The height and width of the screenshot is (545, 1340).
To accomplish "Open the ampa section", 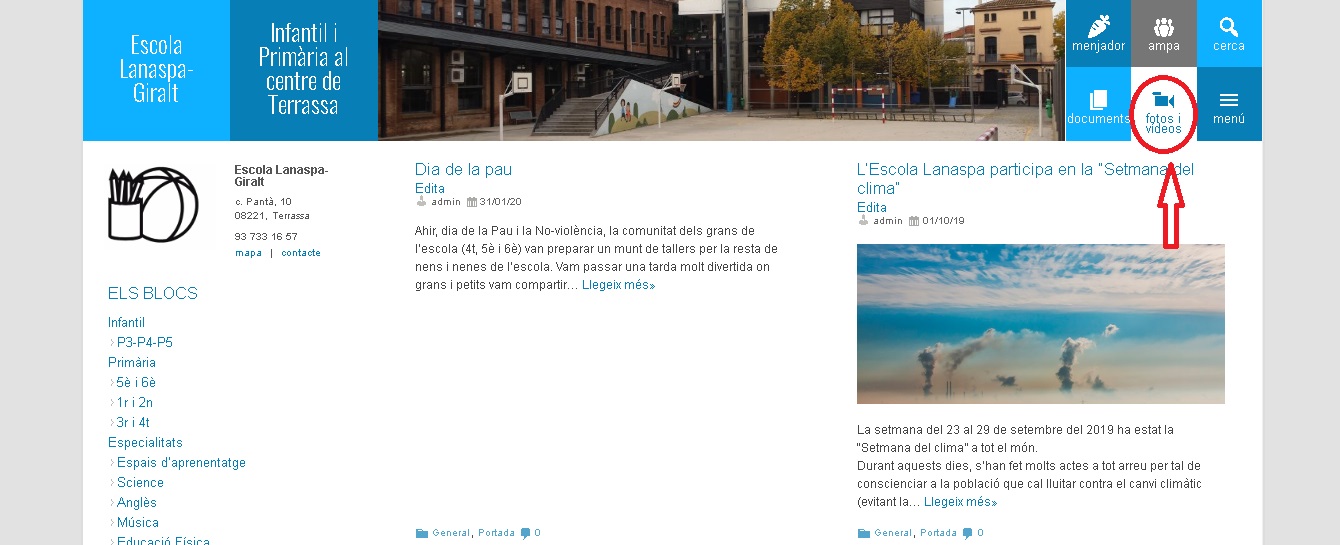I will click(x=1163, y=33).
